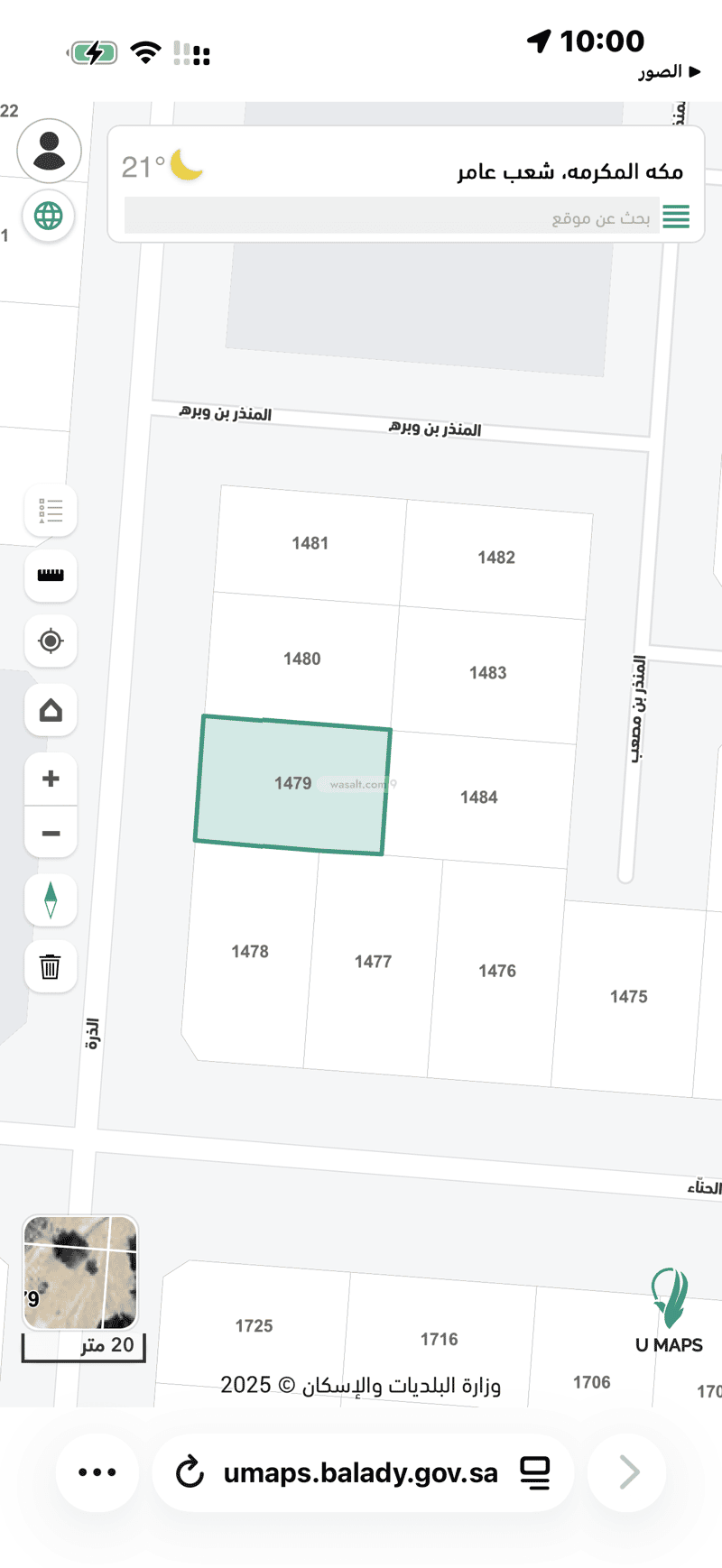Return to الصور app from the status bar

coord(669,72)
